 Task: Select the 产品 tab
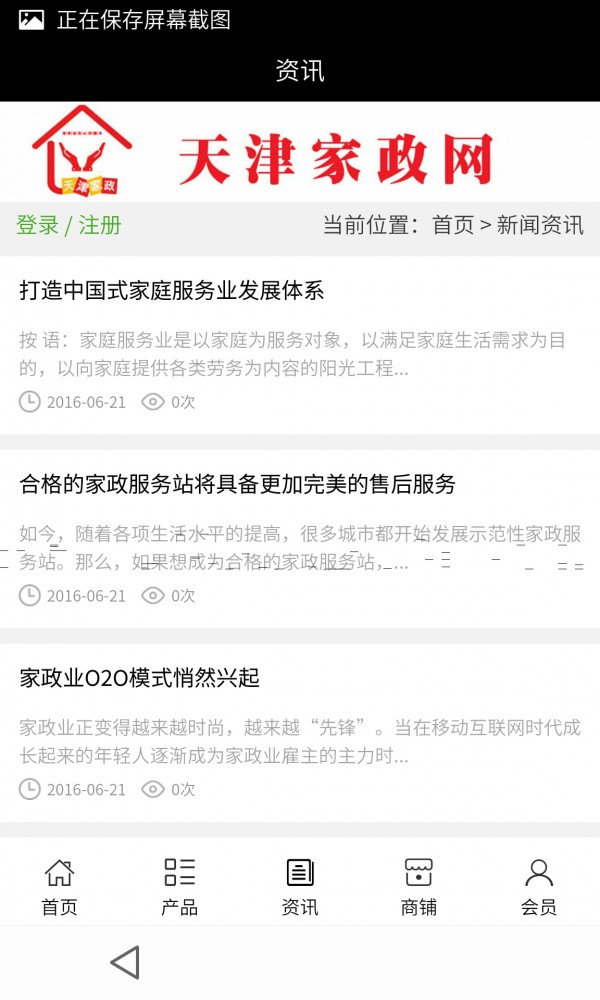pos(179,886)
